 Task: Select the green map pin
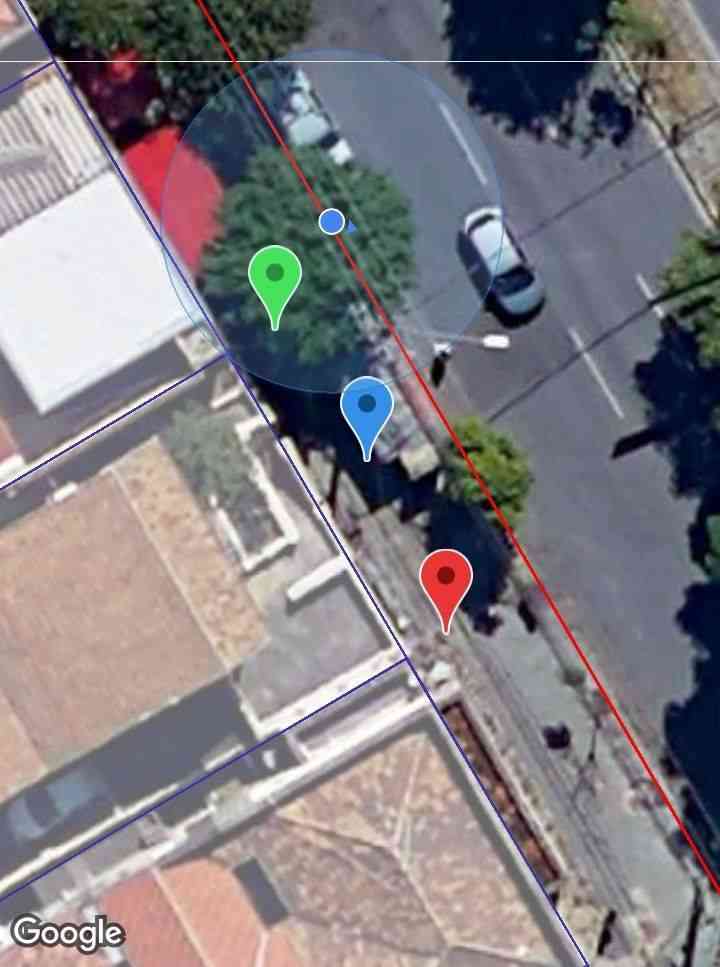(275, 278)
